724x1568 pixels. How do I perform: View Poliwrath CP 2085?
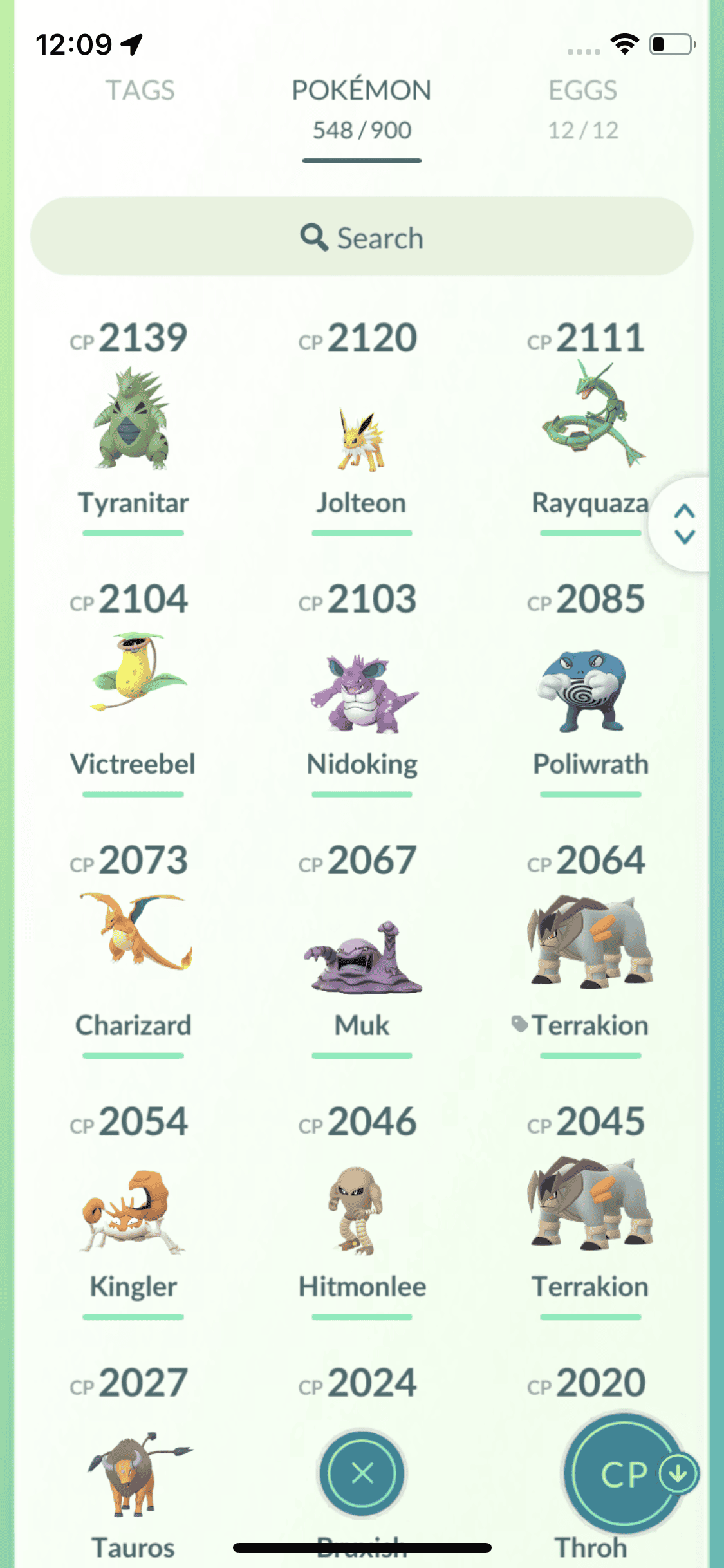(x=590, y=690)
